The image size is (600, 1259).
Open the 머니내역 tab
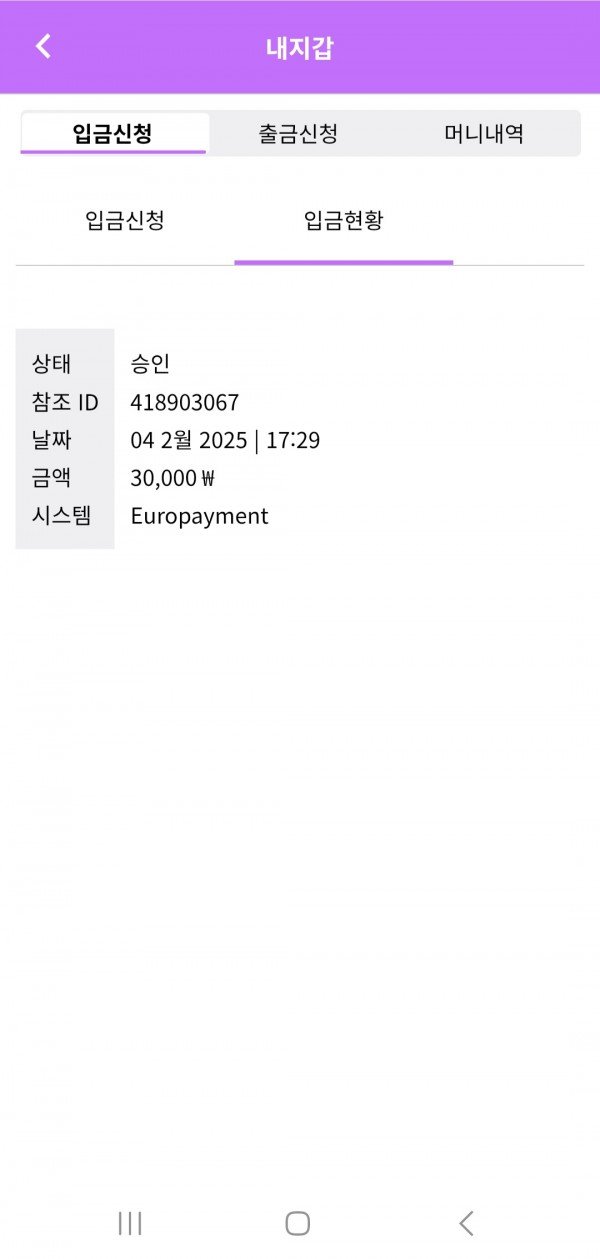pyautogui.click(x=484, y=133)
